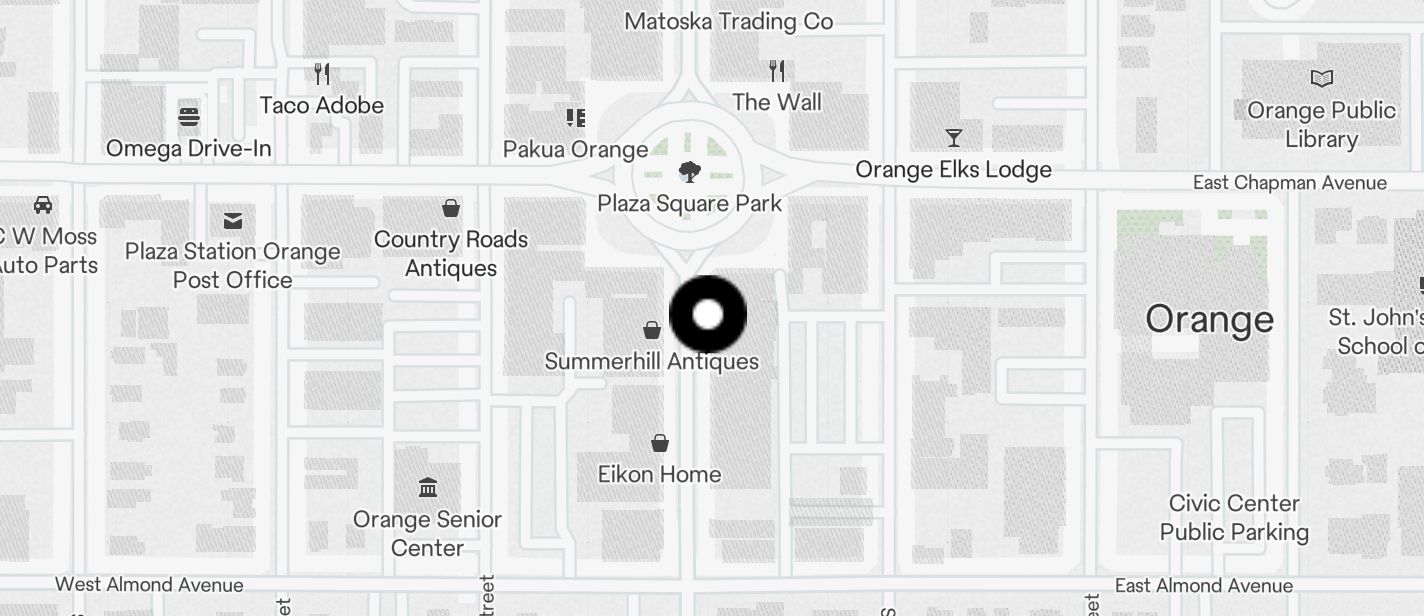The width and height of the screenshot is (1424, 616).
Task: Tap the Taco Adobe restaurant marker
Action: pos(322,74)
